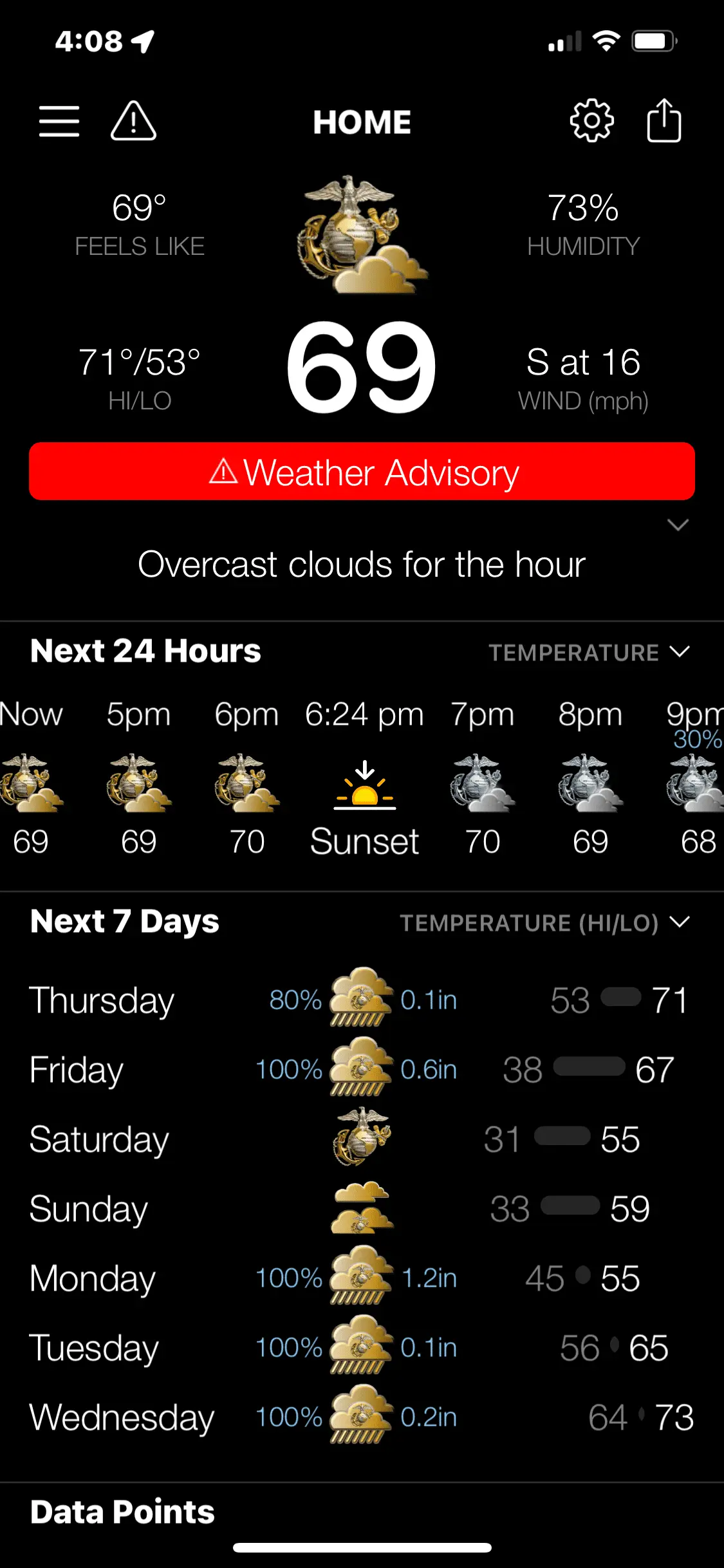
Task: Select the Monday forecast row
Action: [x=360, y=1278]
